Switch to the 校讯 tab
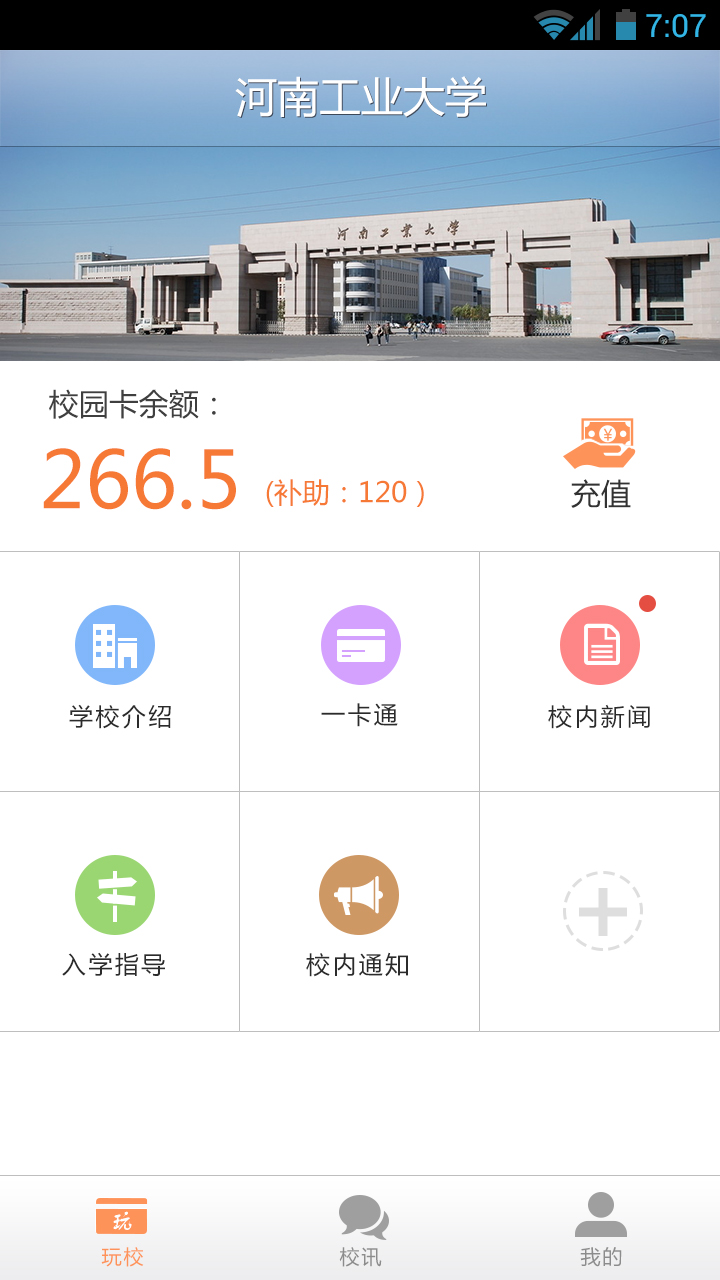 [x=362, y=1230]
